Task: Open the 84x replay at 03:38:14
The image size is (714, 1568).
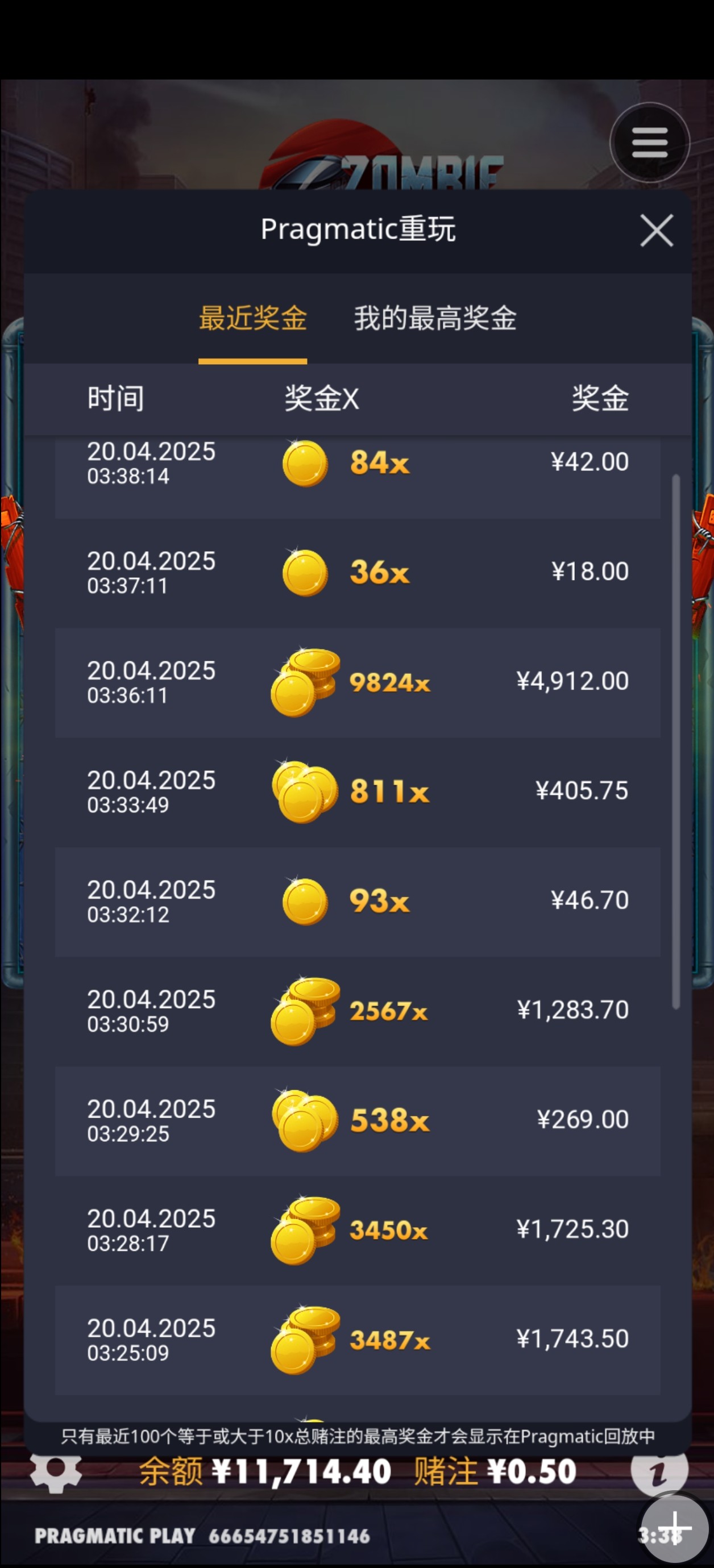Action: 357,469
